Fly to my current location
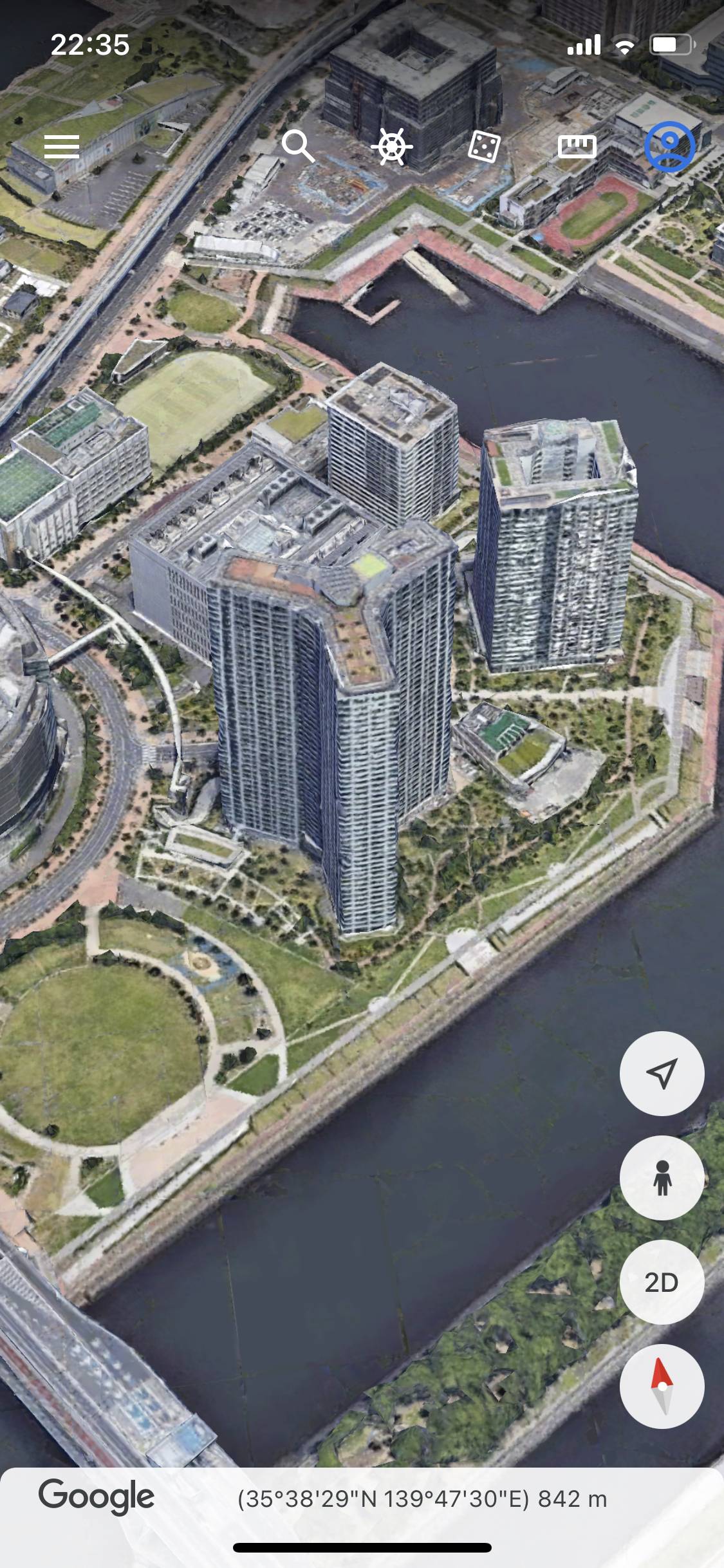The width and height of the screenshot is (724, 1568). click(662, 1073)
